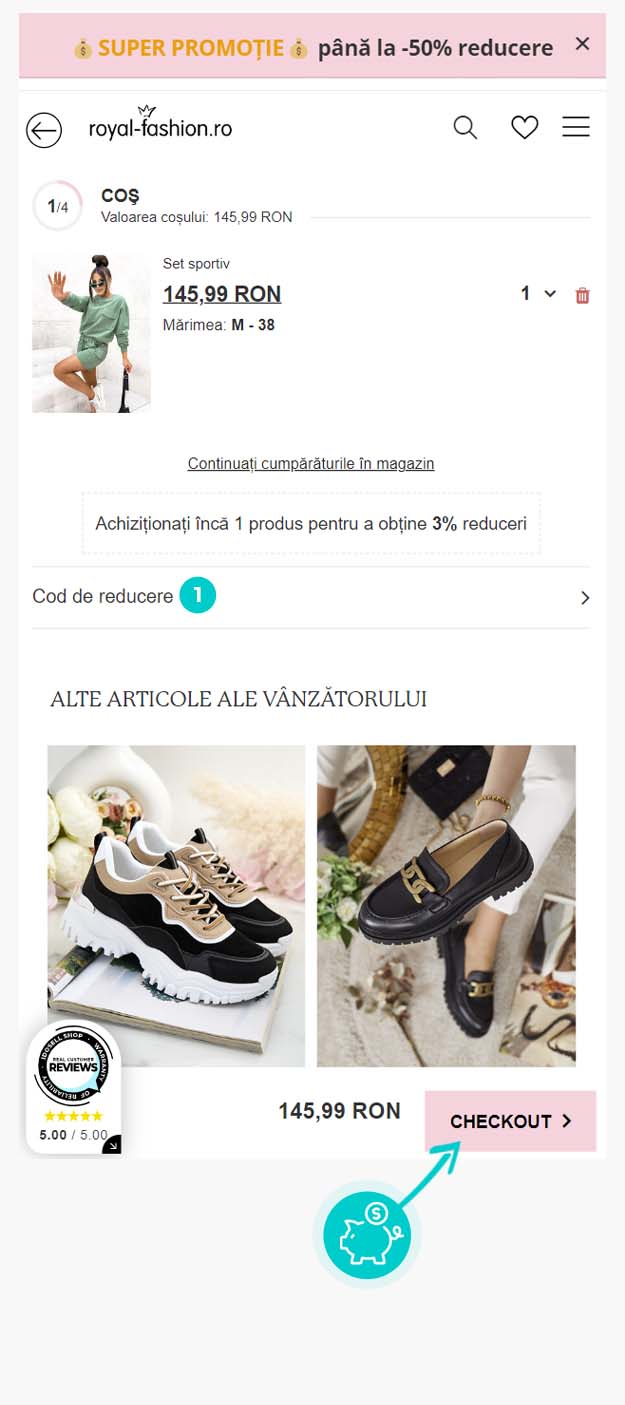Open the Set sportiv product image
The width and height of the screenshot is (625, 1405).
point(91,333)
